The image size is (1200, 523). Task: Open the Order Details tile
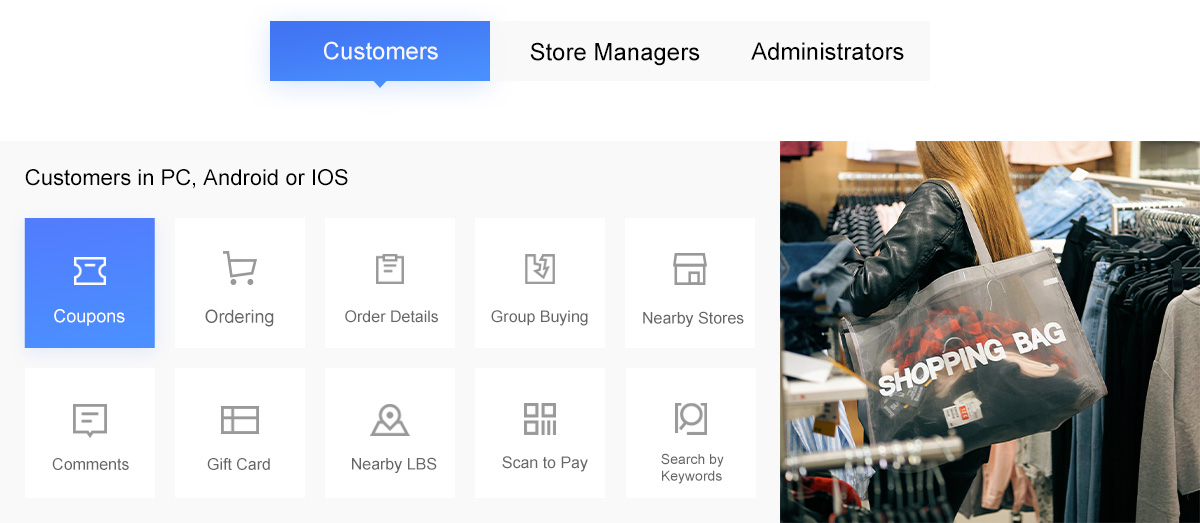[390, 283]
